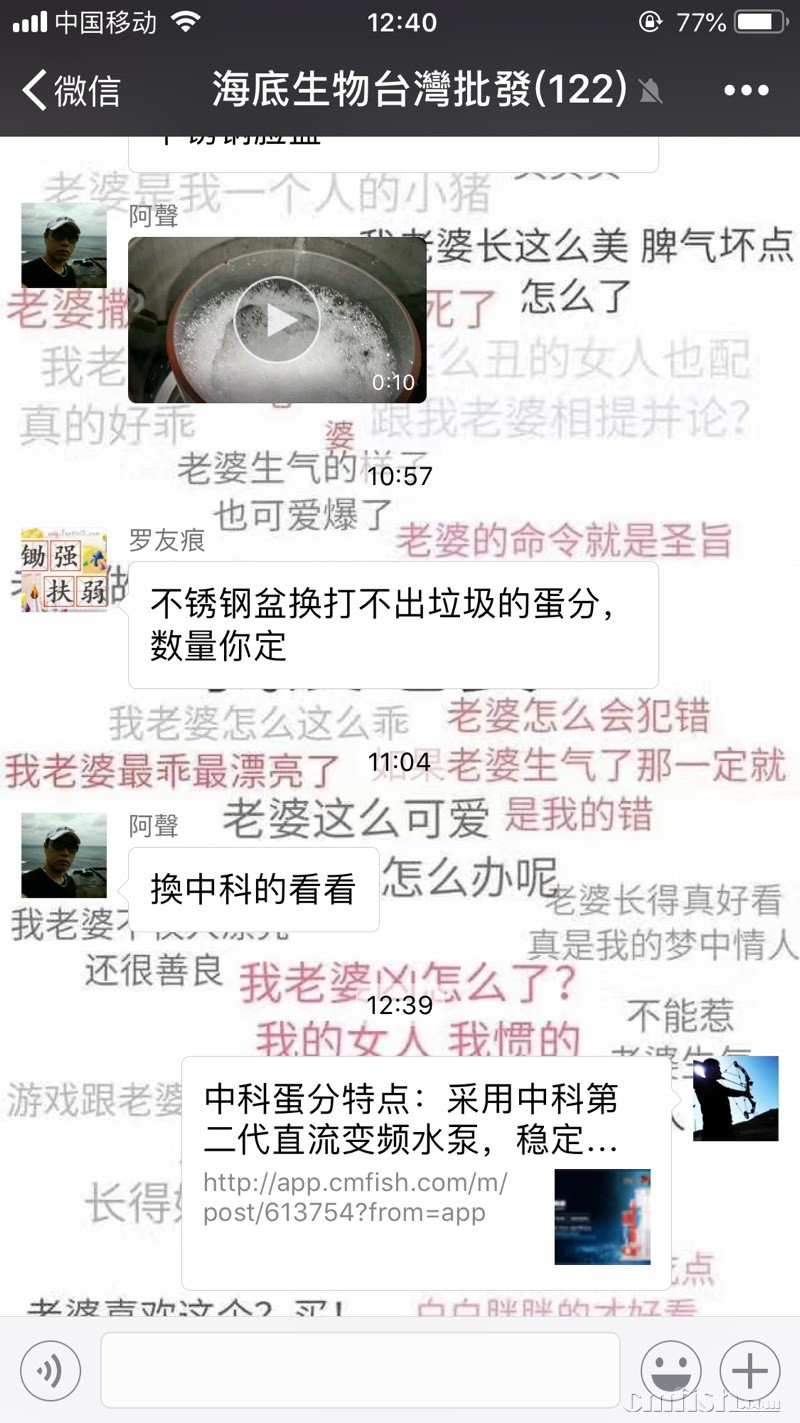This screenshot has width=800, height=1423.
Task: Open my own archer avatar
Action: click(735, 1098)
